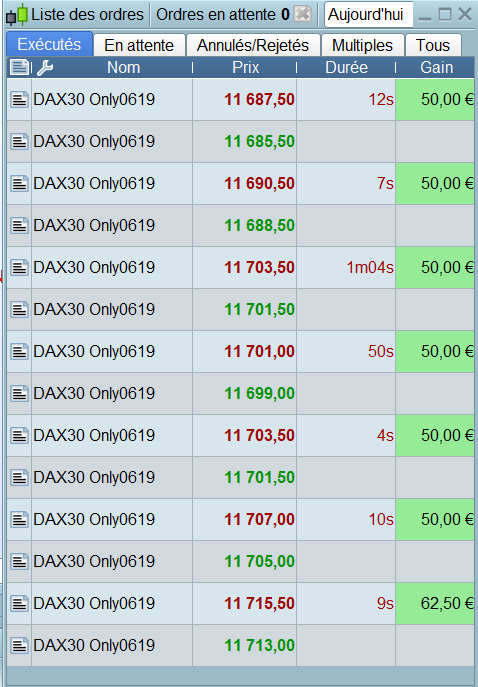Select the Exécutés tab
The image size is (478, 687).
point(50,44)
